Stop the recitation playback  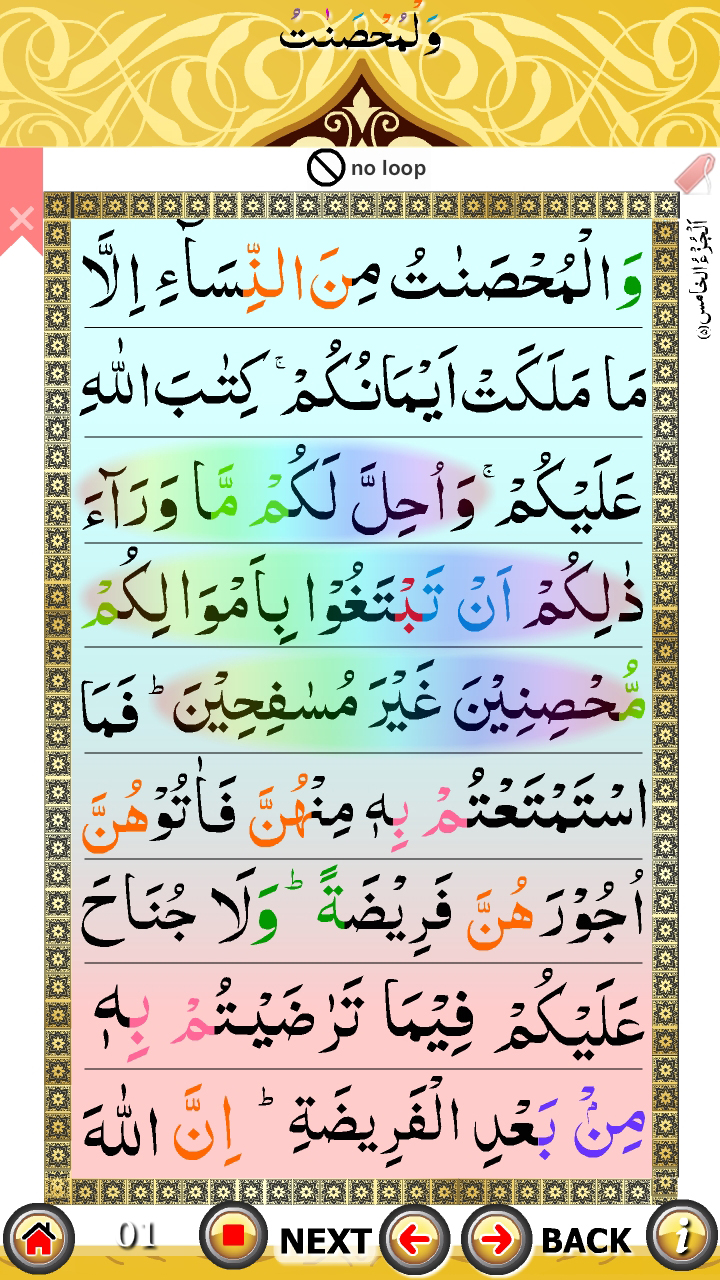coord(234,1236)
